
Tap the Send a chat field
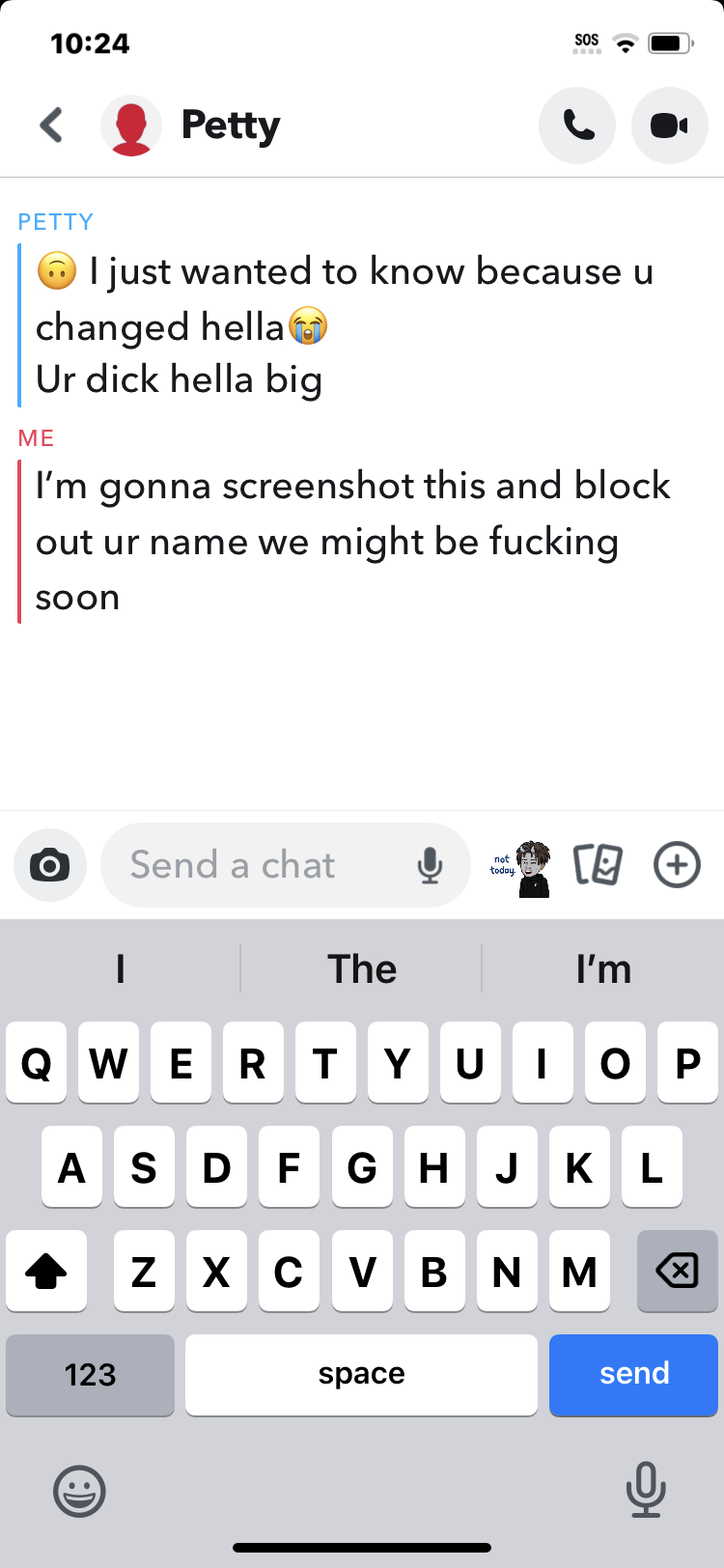261,865
